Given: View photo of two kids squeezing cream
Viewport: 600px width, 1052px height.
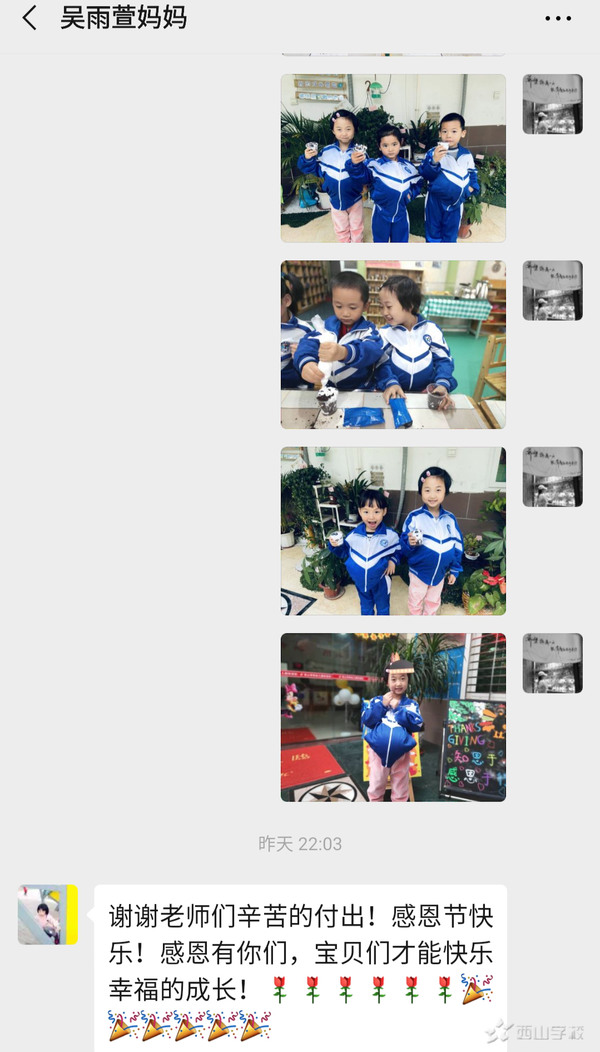Looking at the screenshot, I should (393, 345).
